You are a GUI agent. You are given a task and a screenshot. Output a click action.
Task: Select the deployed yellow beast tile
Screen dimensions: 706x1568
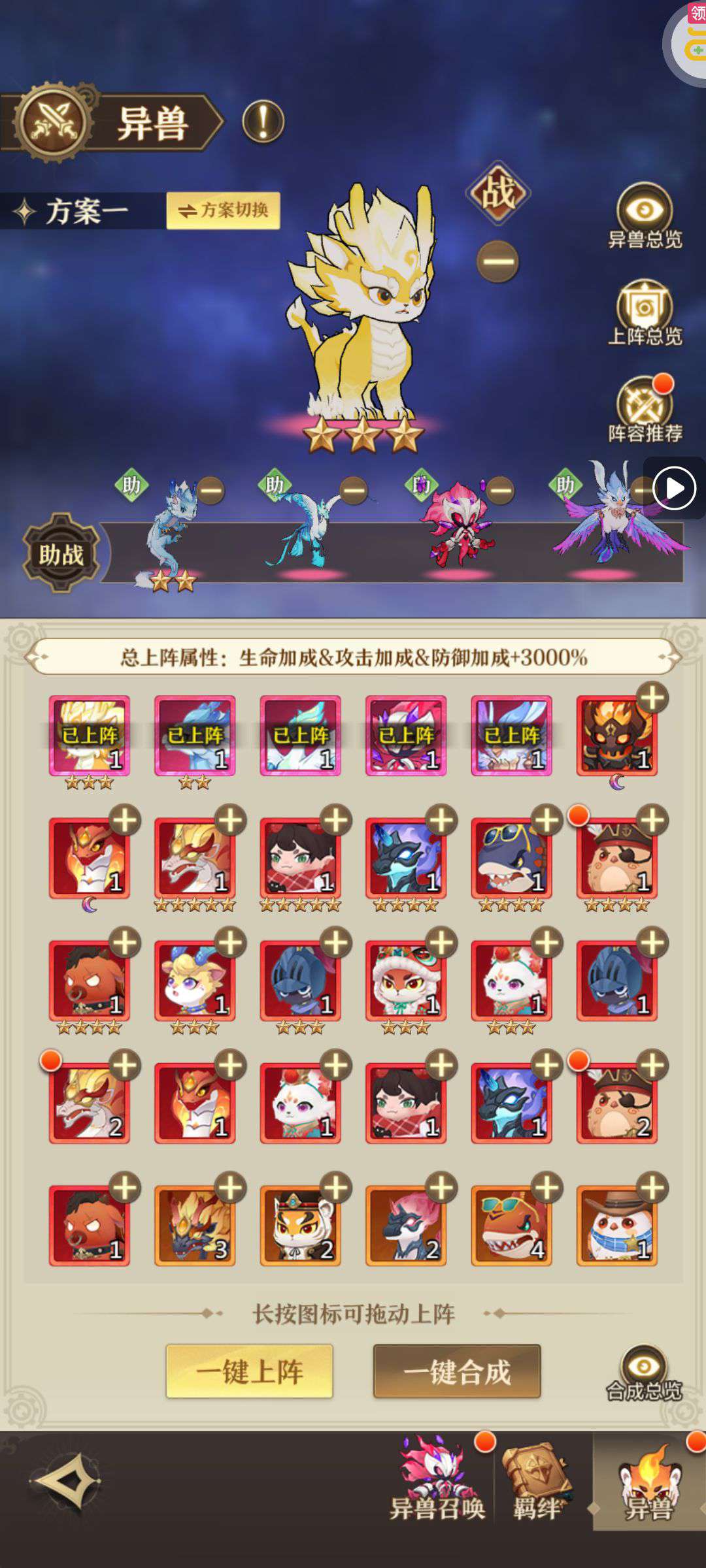[90, 736]
